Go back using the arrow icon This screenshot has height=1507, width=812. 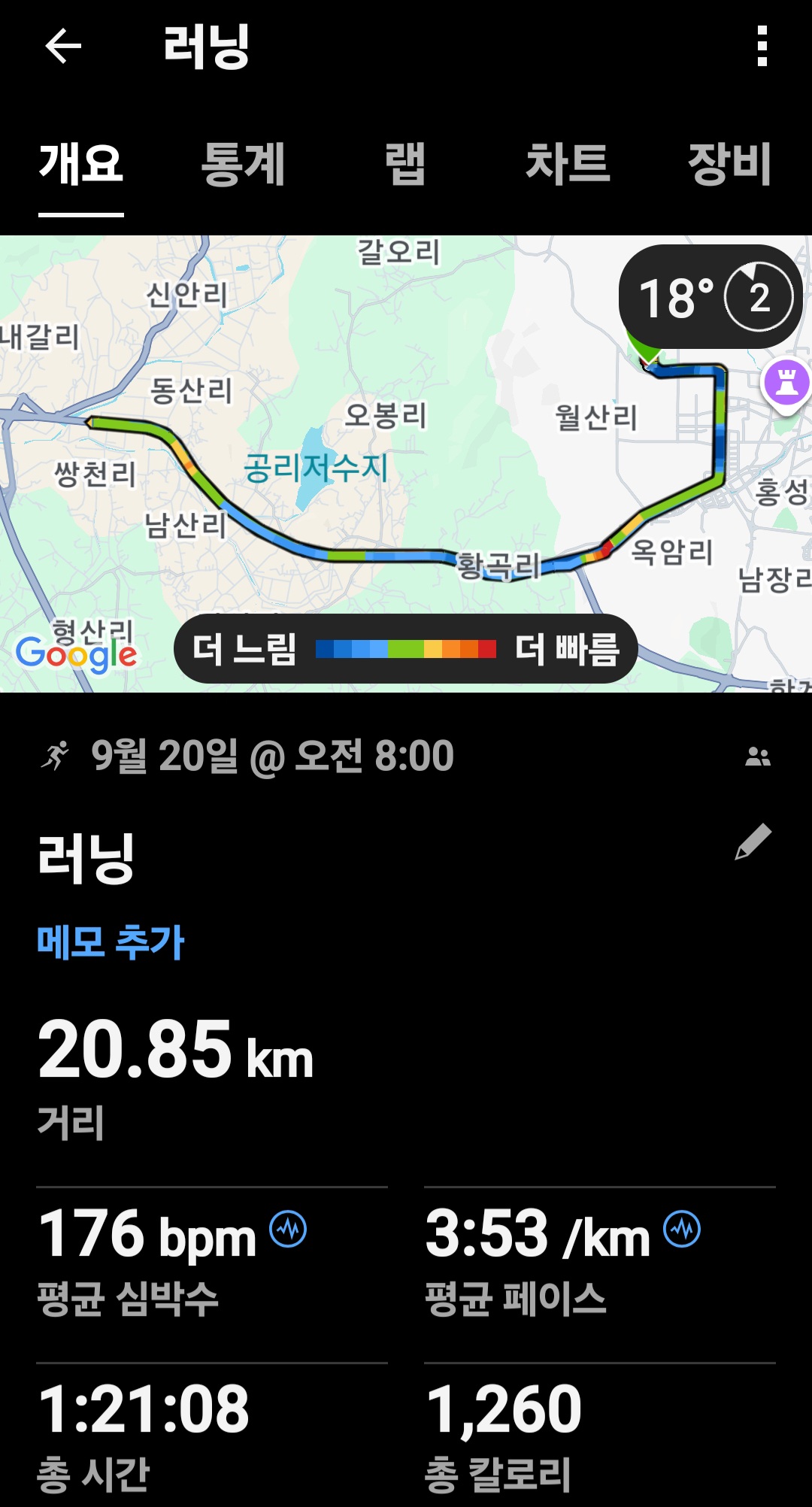point(63,47)
